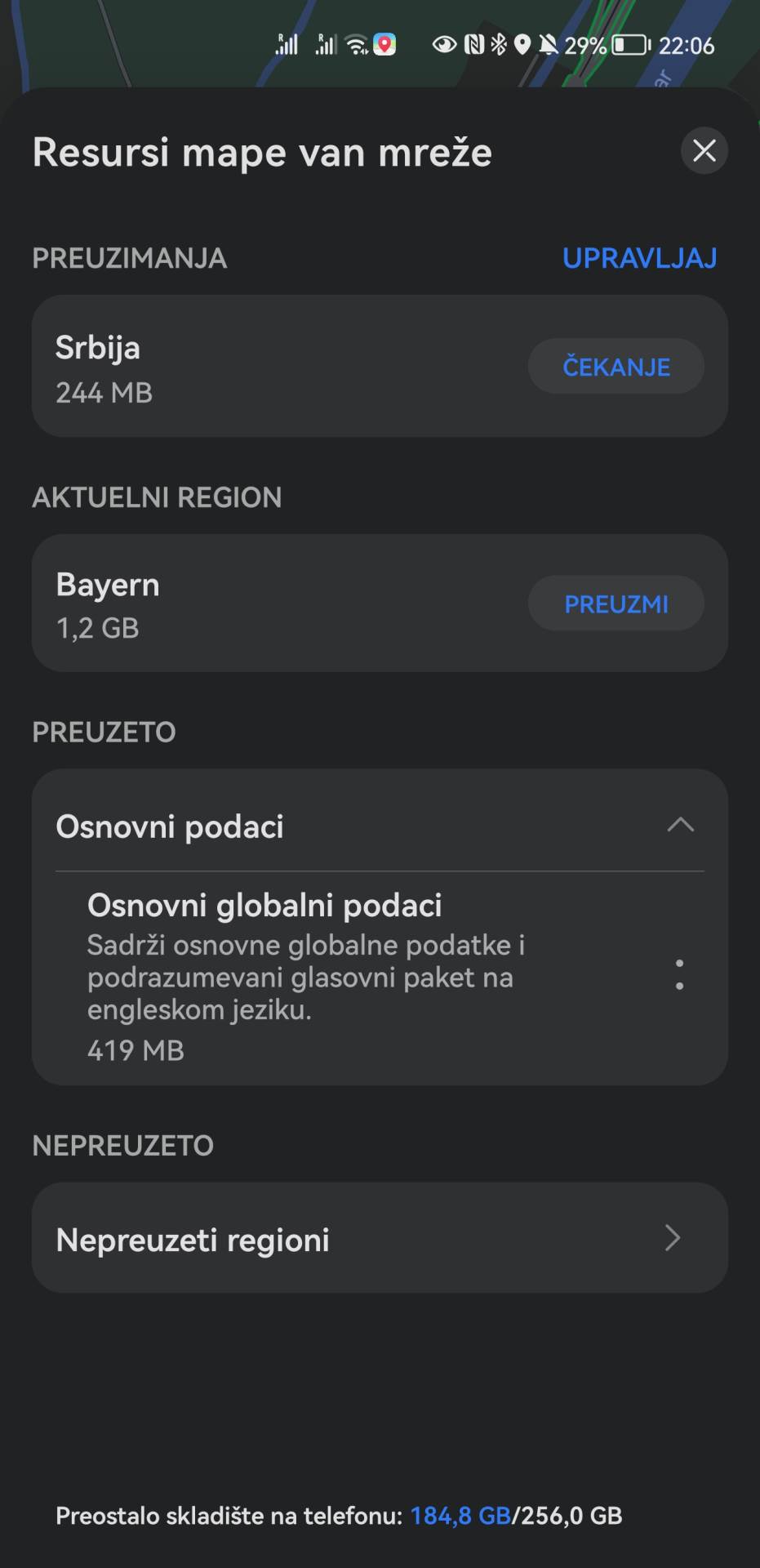This screenshot has width=760, height=1568.
Task: Open the Nepreuzeti regioni list
Action: [x=380, y=1239]
